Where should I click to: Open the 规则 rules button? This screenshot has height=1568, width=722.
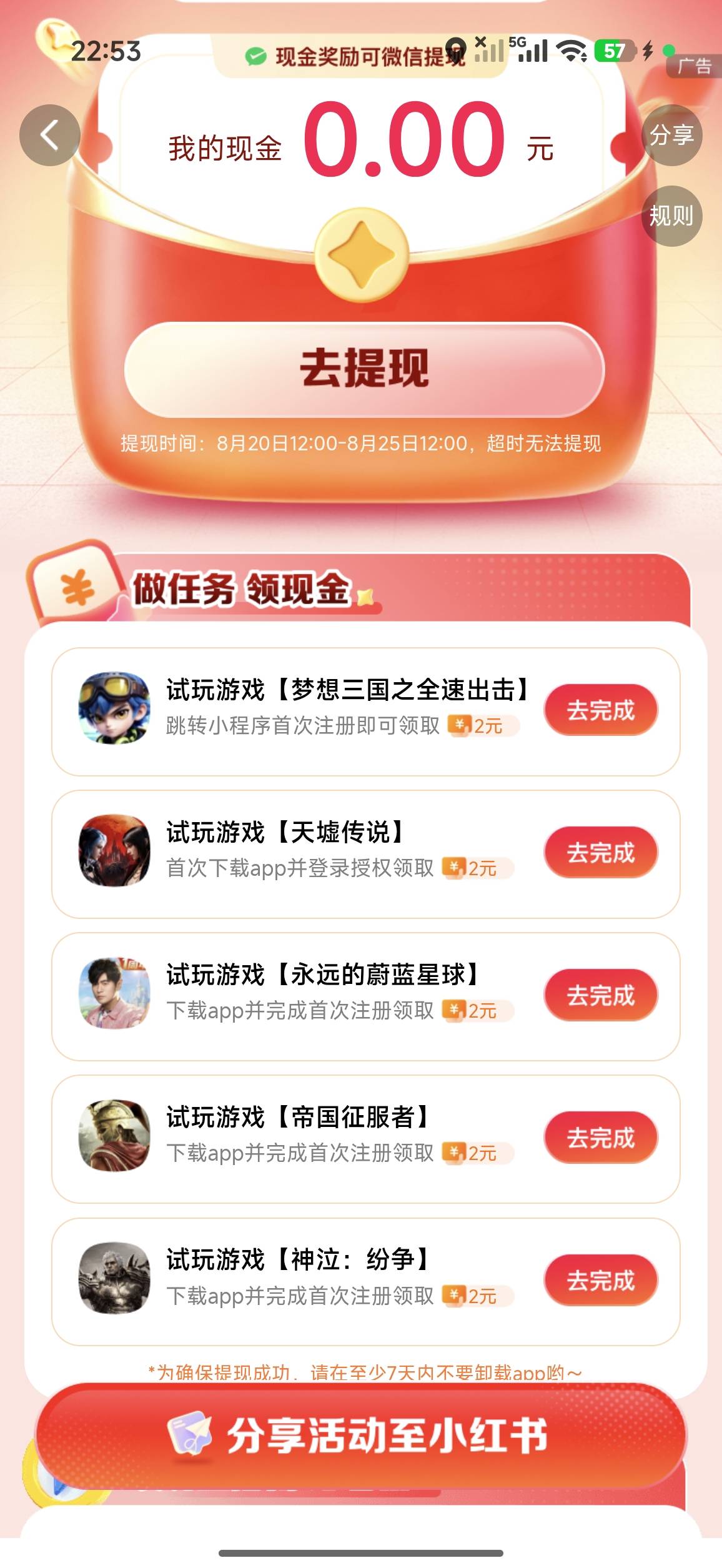coord(672,216)
